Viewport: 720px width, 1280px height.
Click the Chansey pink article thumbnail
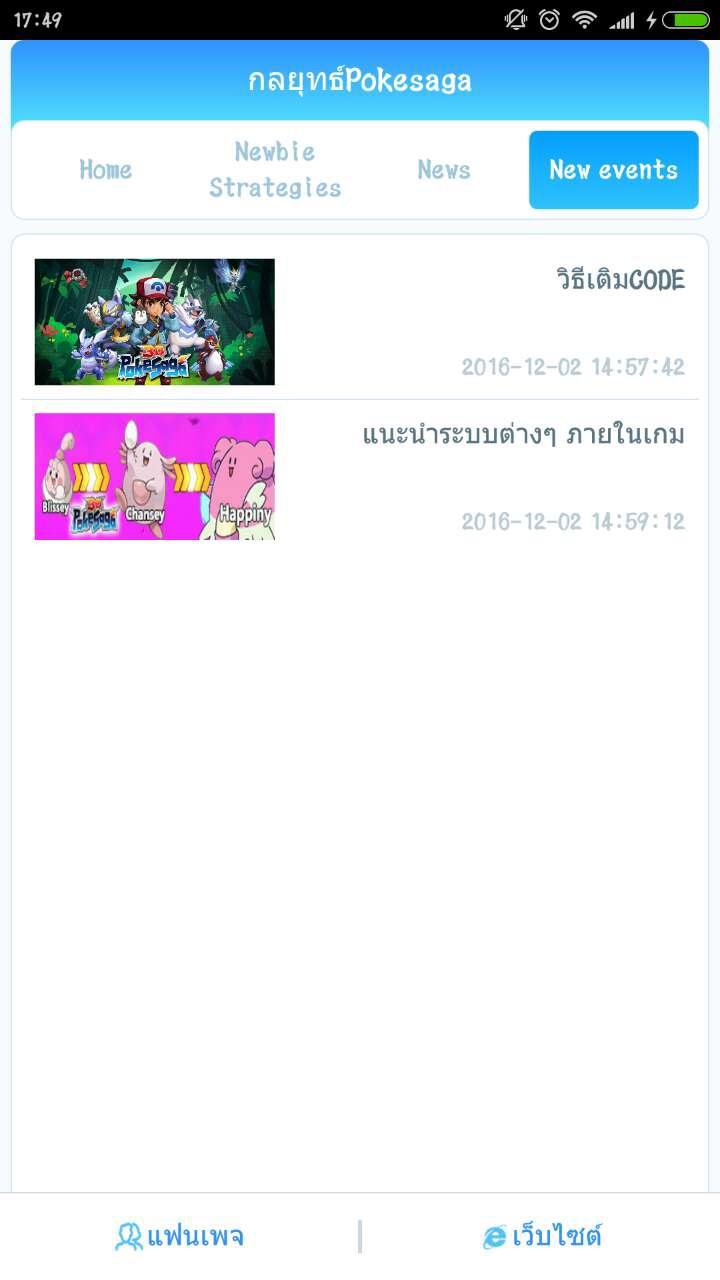[x=155, y=476]
